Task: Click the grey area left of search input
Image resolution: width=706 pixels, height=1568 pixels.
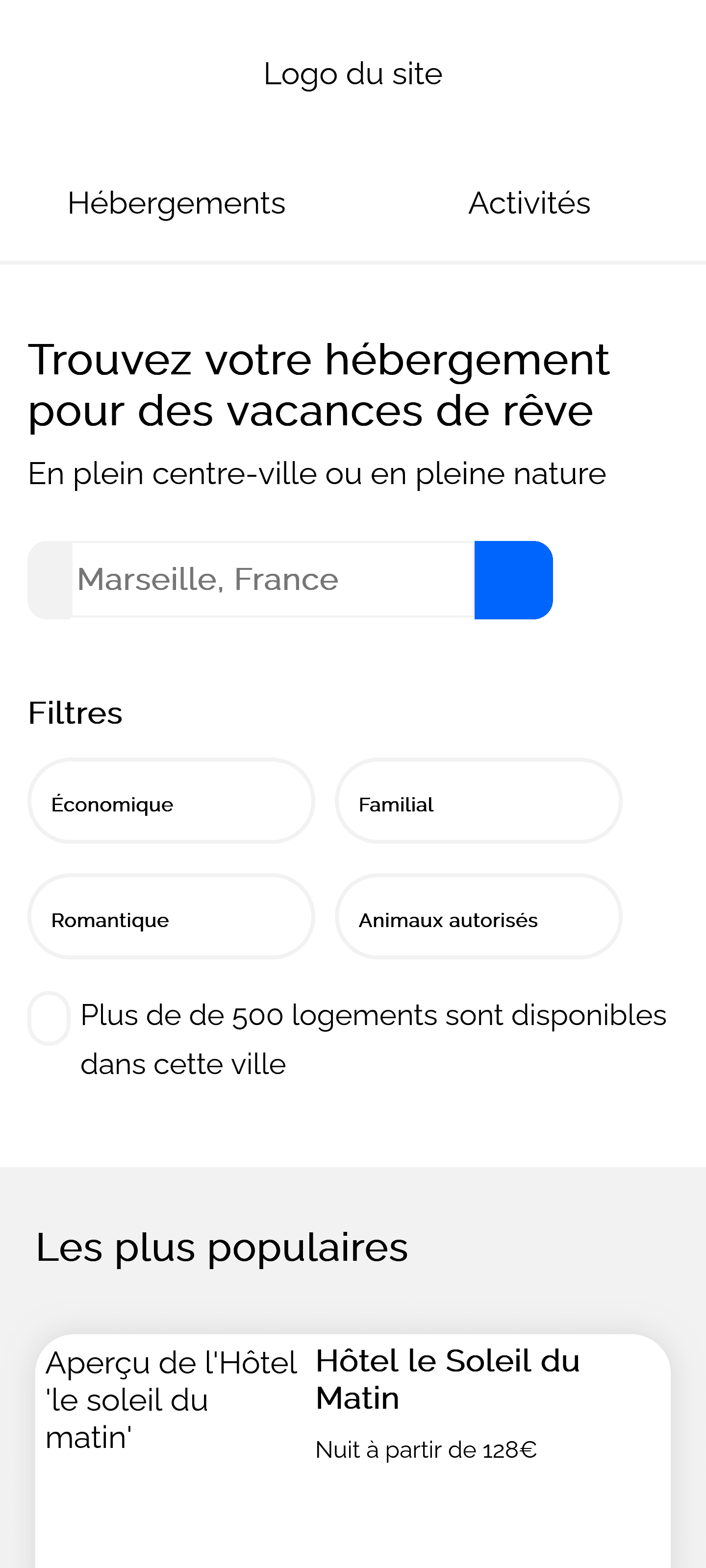Action: 50,580
